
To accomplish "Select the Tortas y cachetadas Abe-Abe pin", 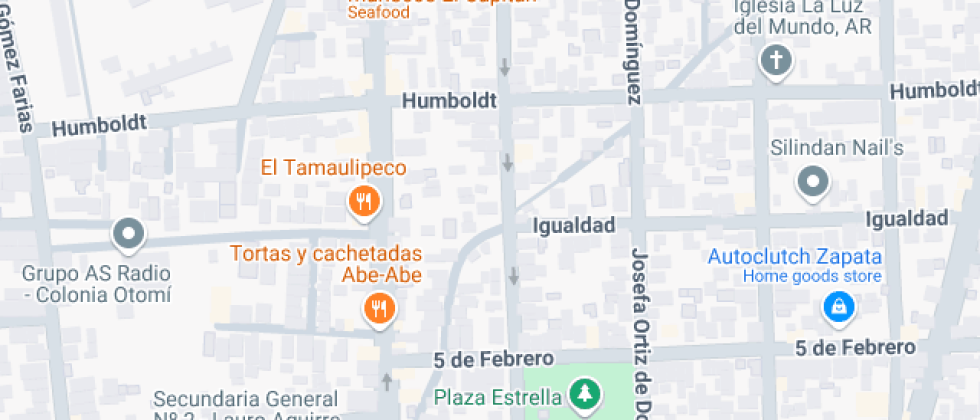I will point(379,307).
